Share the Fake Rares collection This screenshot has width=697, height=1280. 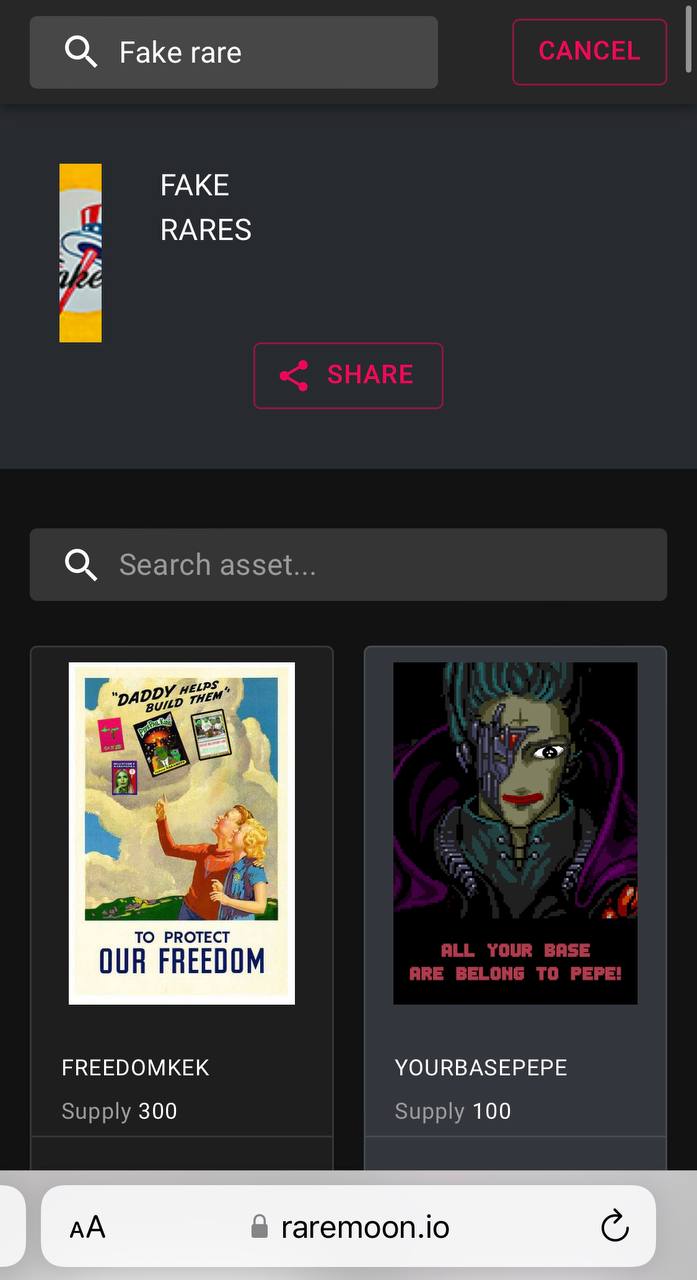[x=348, y=375]
